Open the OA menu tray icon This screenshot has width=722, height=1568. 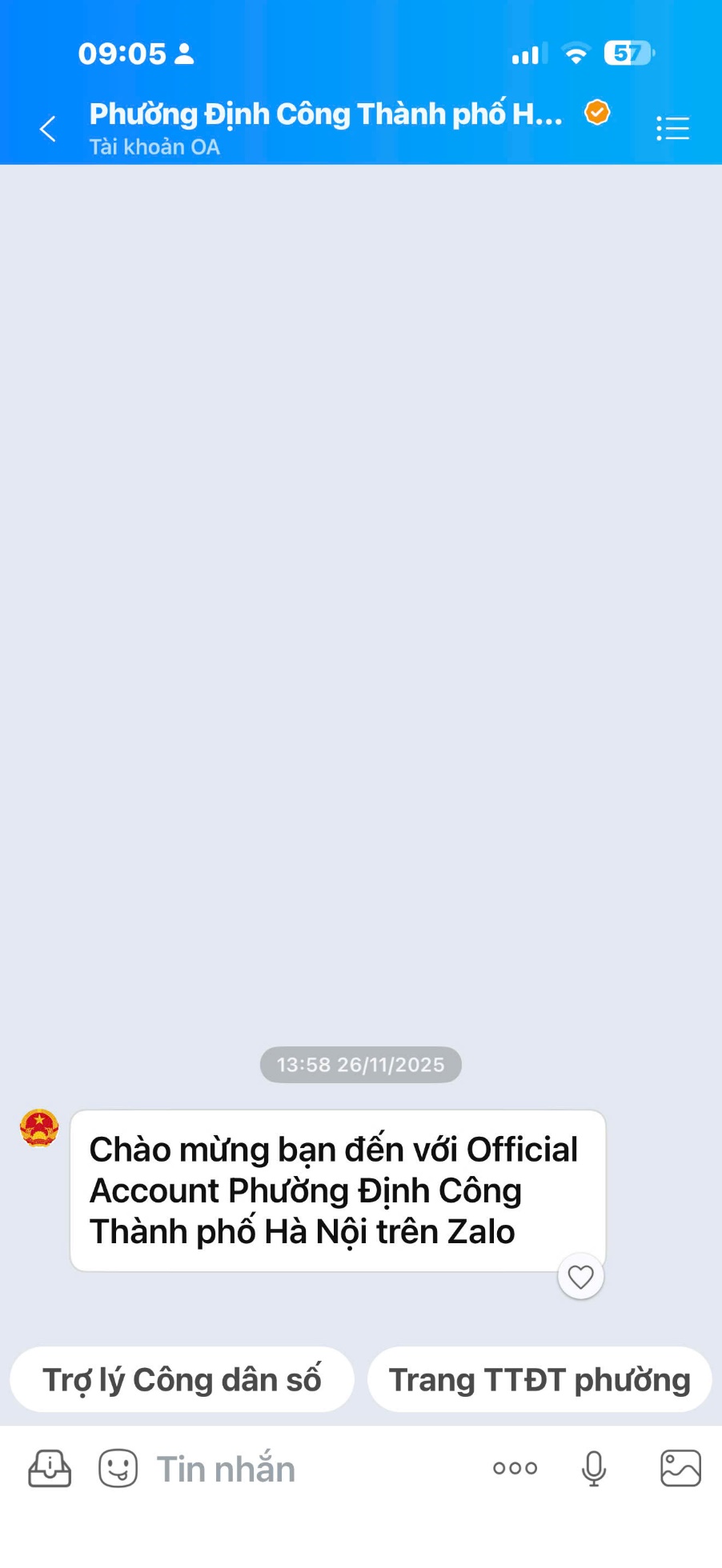click(50, 1469)
